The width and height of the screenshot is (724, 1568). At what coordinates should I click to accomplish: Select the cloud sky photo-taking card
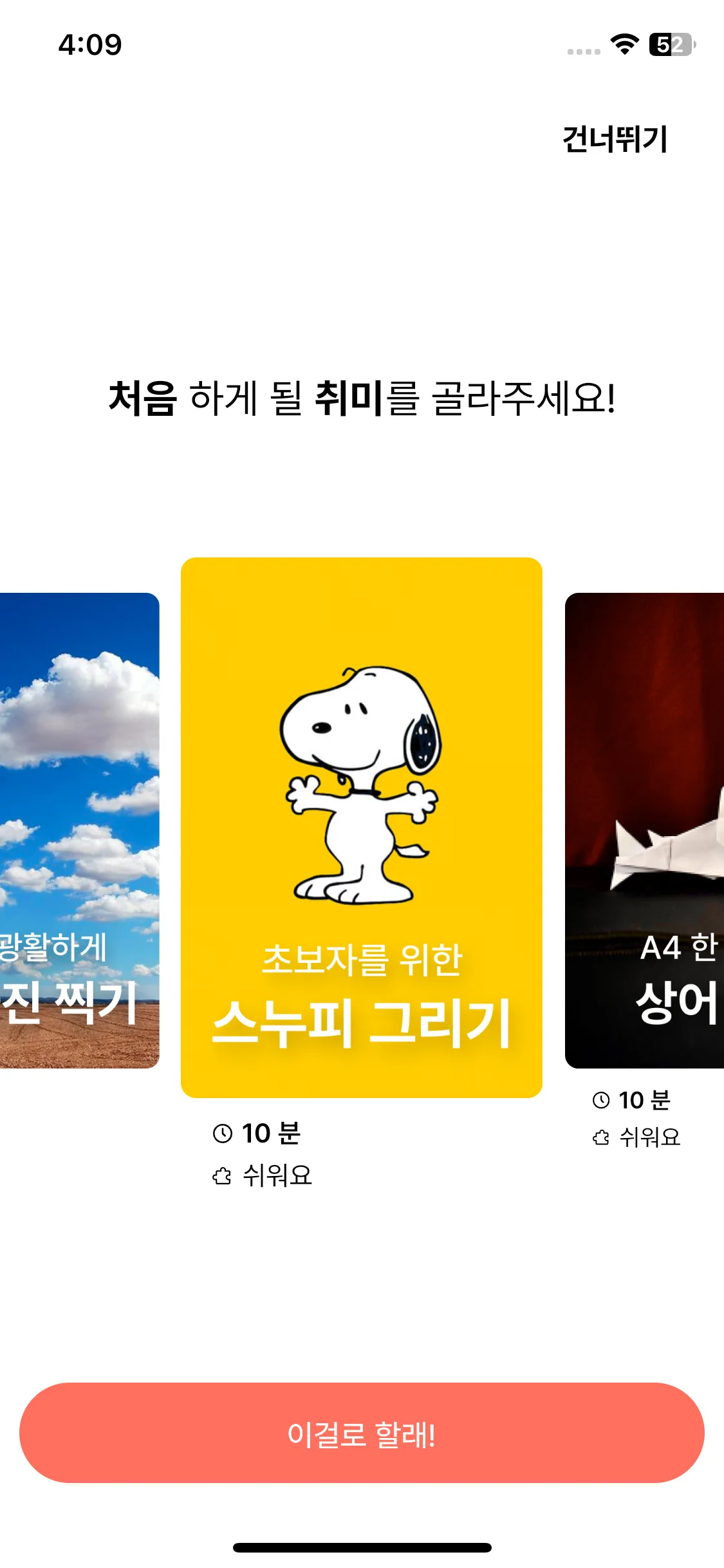[79, 830]
